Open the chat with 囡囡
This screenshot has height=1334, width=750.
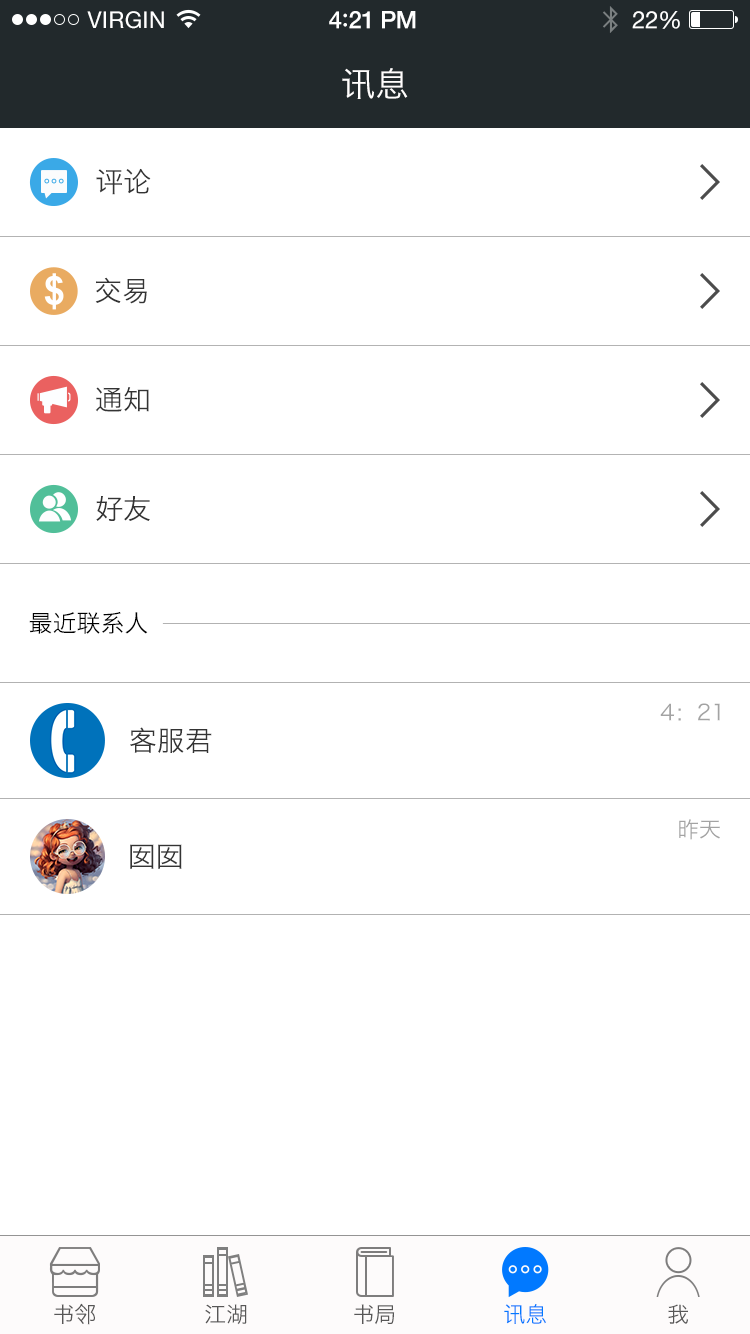(x=375, y=857)
